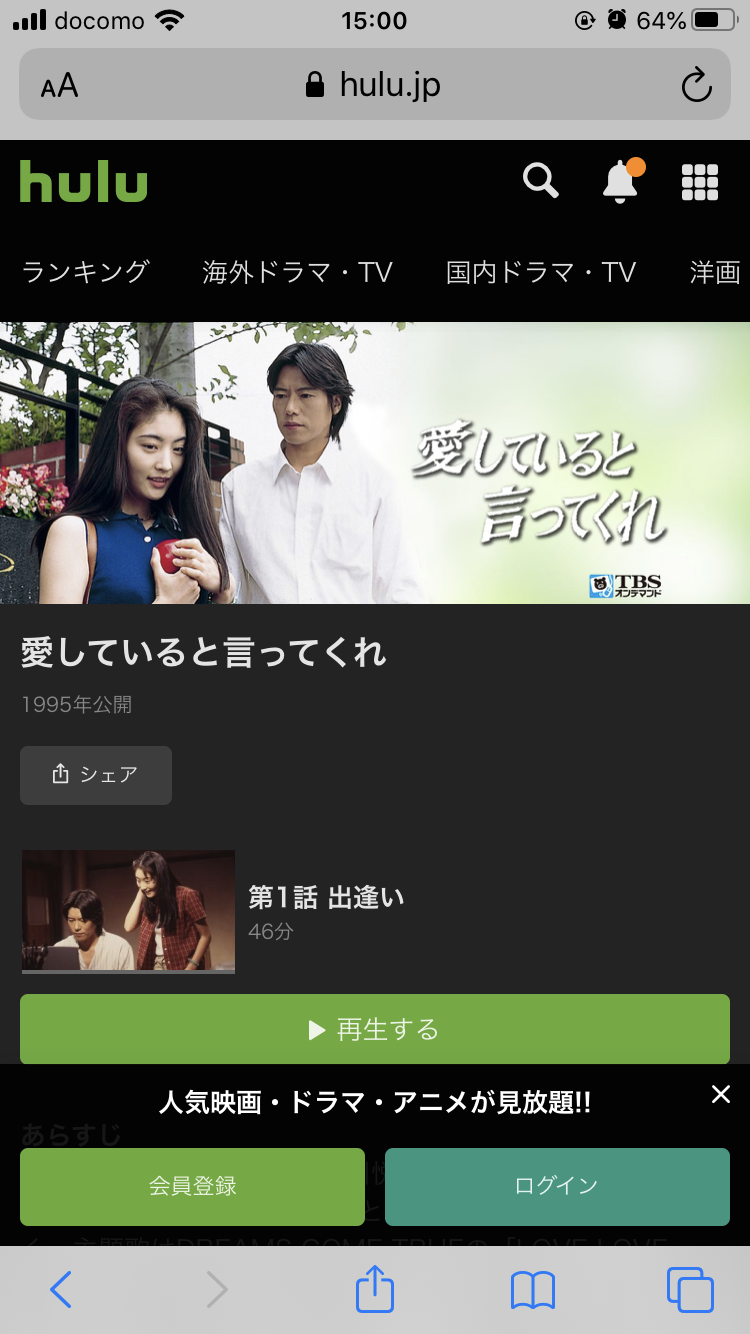Screen dimensions: 750x1334
Task: Switch to the 国内ドラマ・TV tab
Action: click(x=541, y=272)
